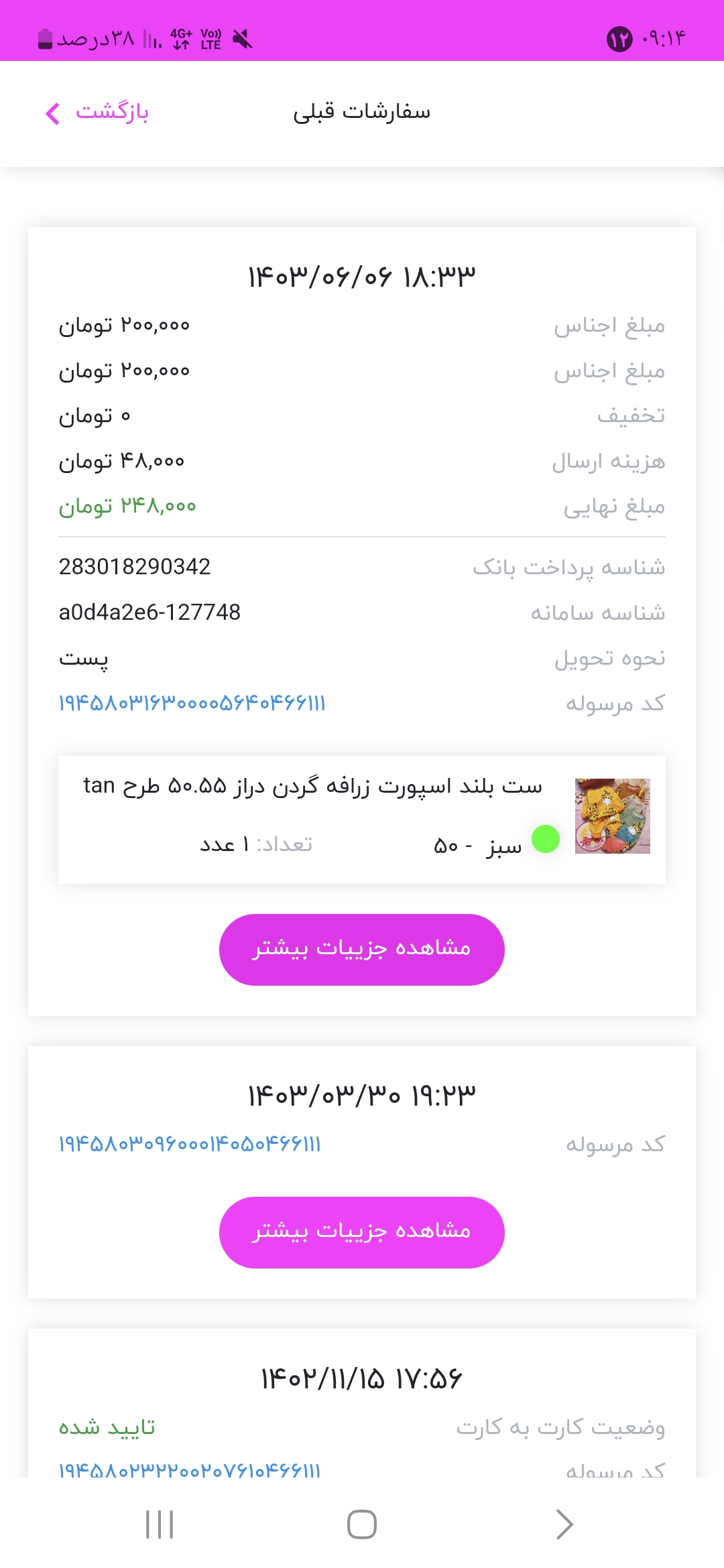Open the tracking code for the 1402/11/15 order
The image size is (724, 1568).
190,1470
